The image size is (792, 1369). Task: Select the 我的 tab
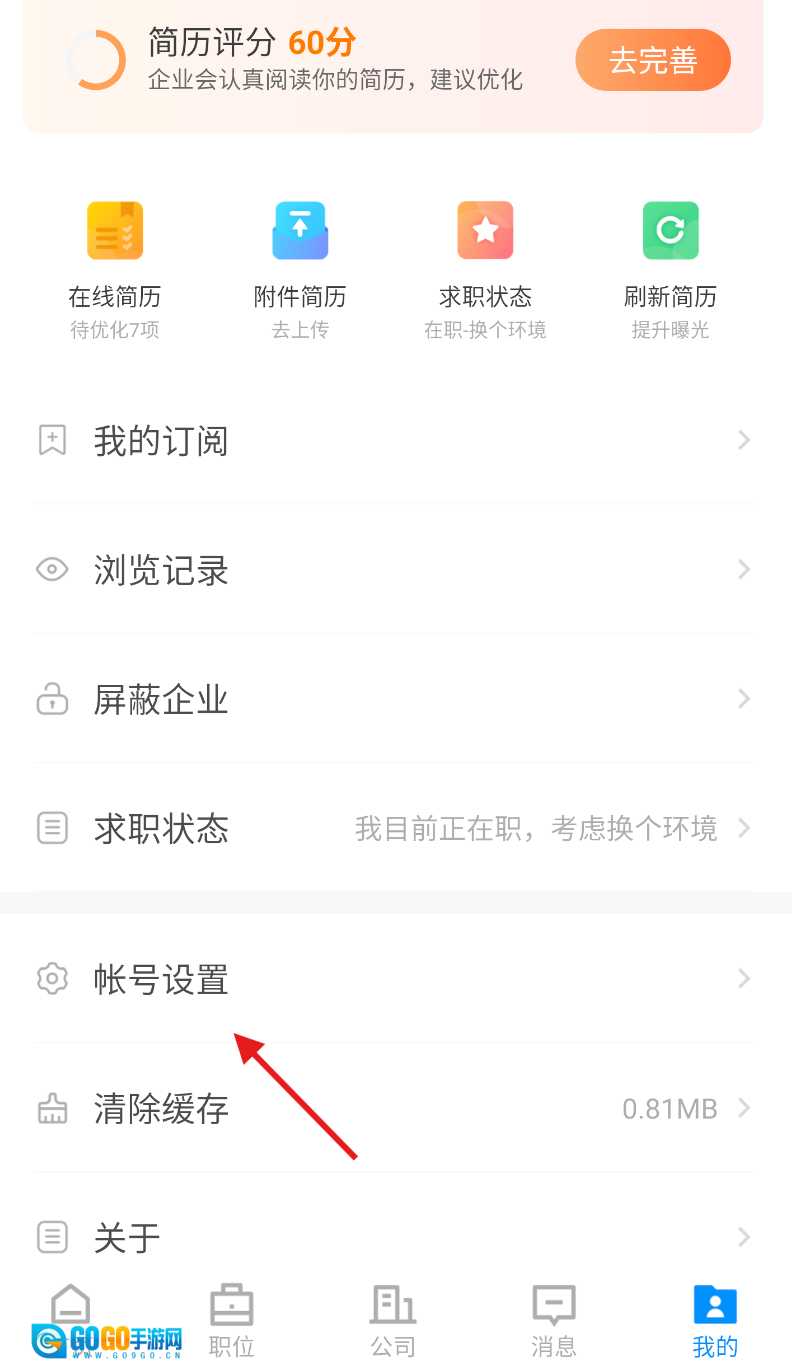pyautogui.click(x=715, y=1320)
